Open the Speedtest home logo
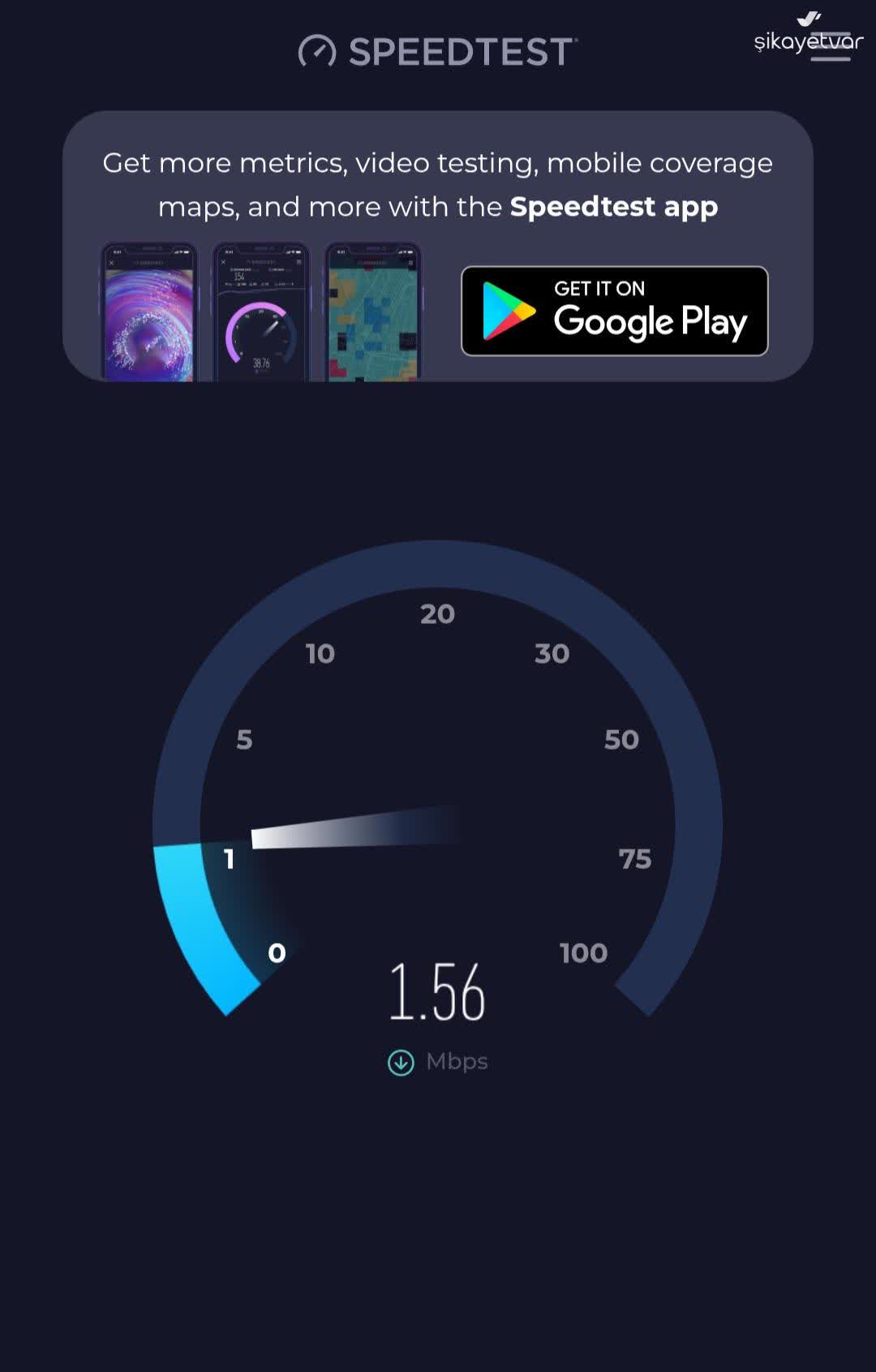The height and width of the screenshot is (1372, 876). [x=437, y=51]
